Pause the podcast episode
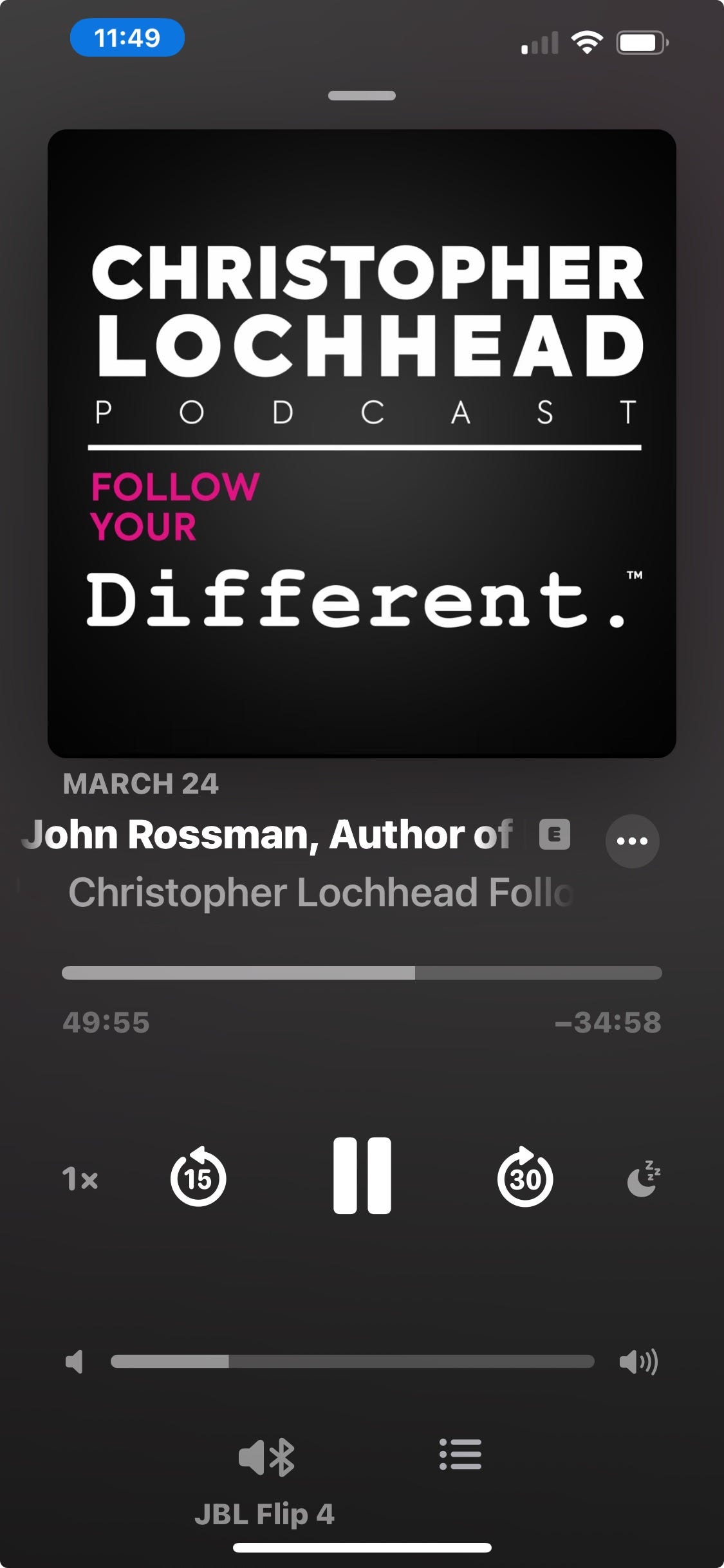 click(x=362, y=1175)
